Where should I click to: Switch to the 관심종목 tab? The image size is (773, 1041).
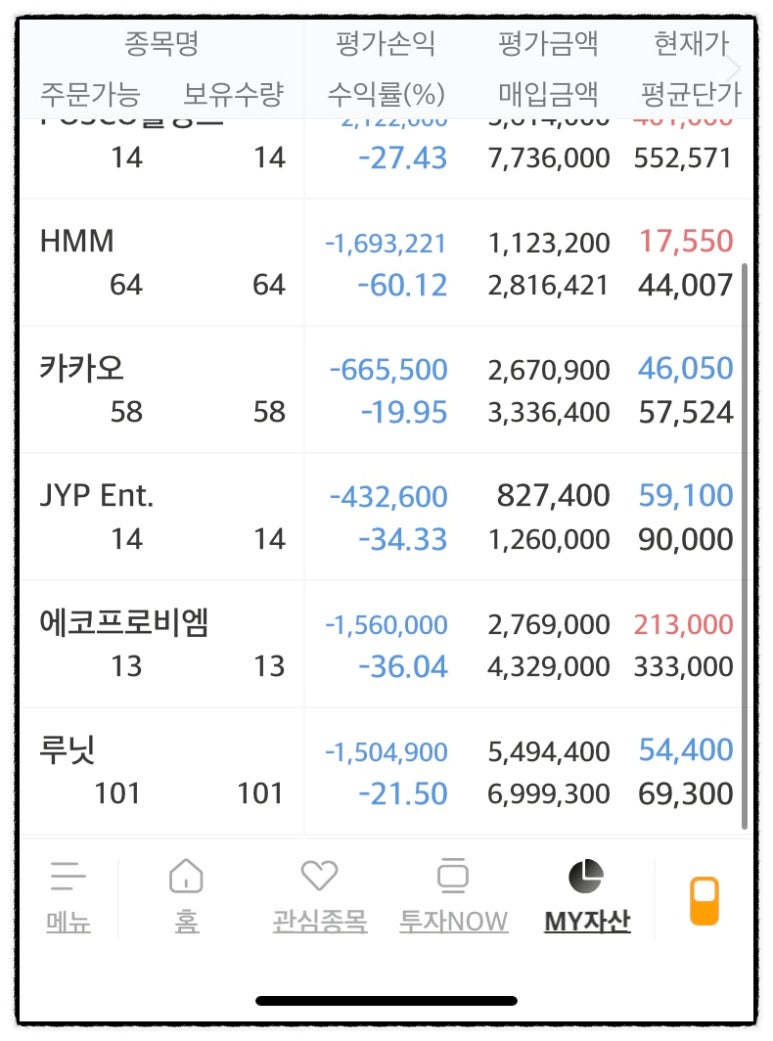pyautogui.click(x=320, y=897)
